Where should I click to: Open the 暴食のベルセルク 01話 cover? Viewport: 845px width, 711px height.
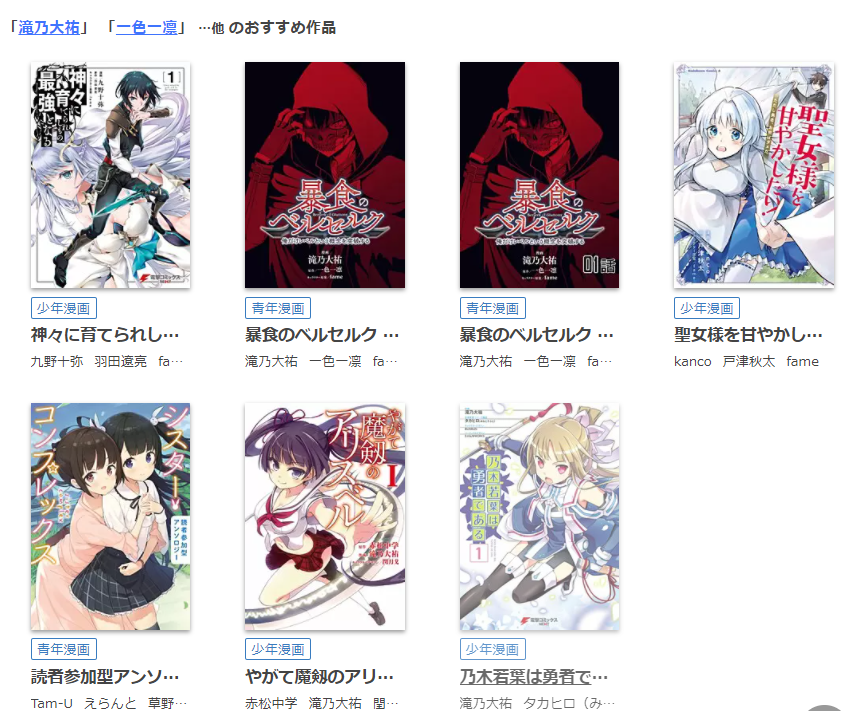pyautogui.click(x=539, y=175)
